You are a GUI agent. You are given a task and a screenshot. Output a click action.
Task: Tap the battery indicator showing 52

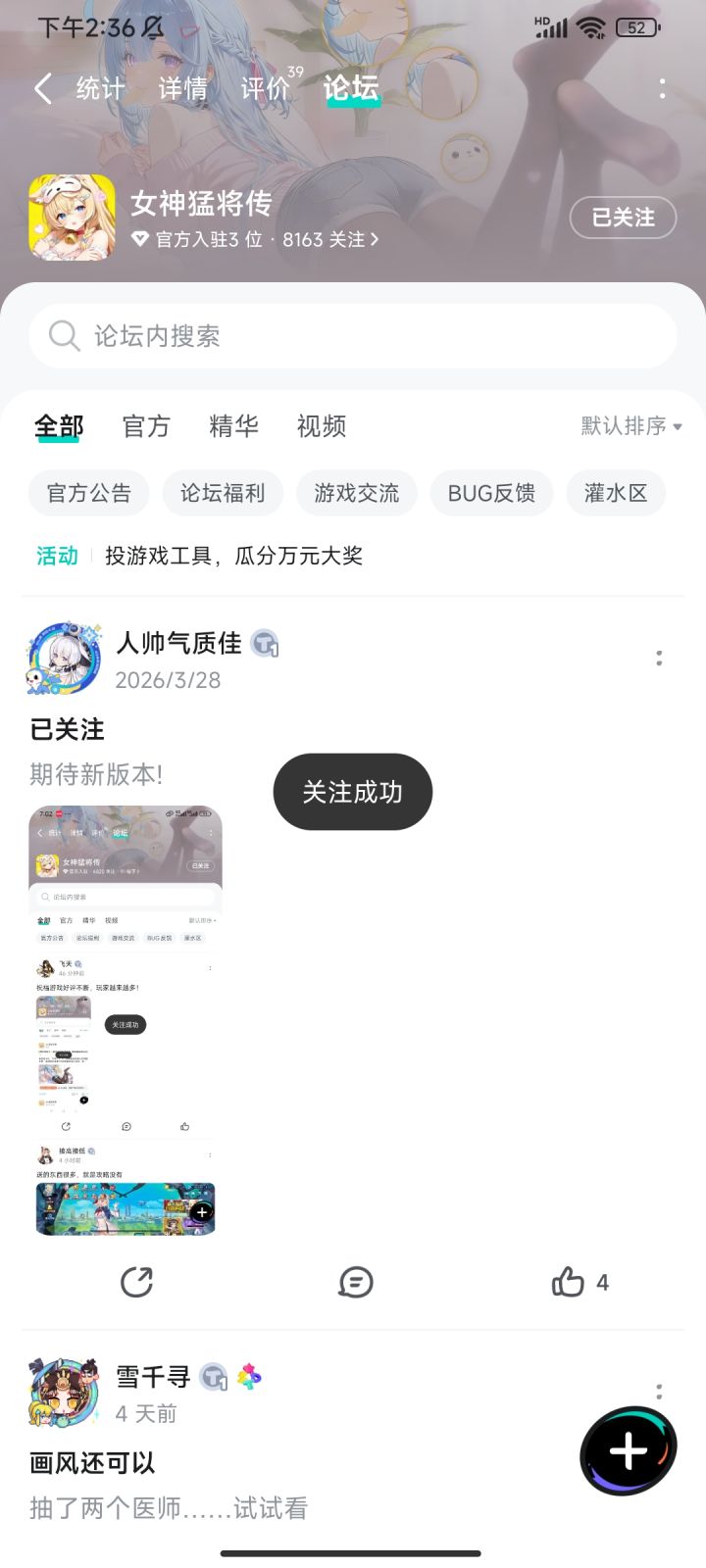tap(637, 26)
